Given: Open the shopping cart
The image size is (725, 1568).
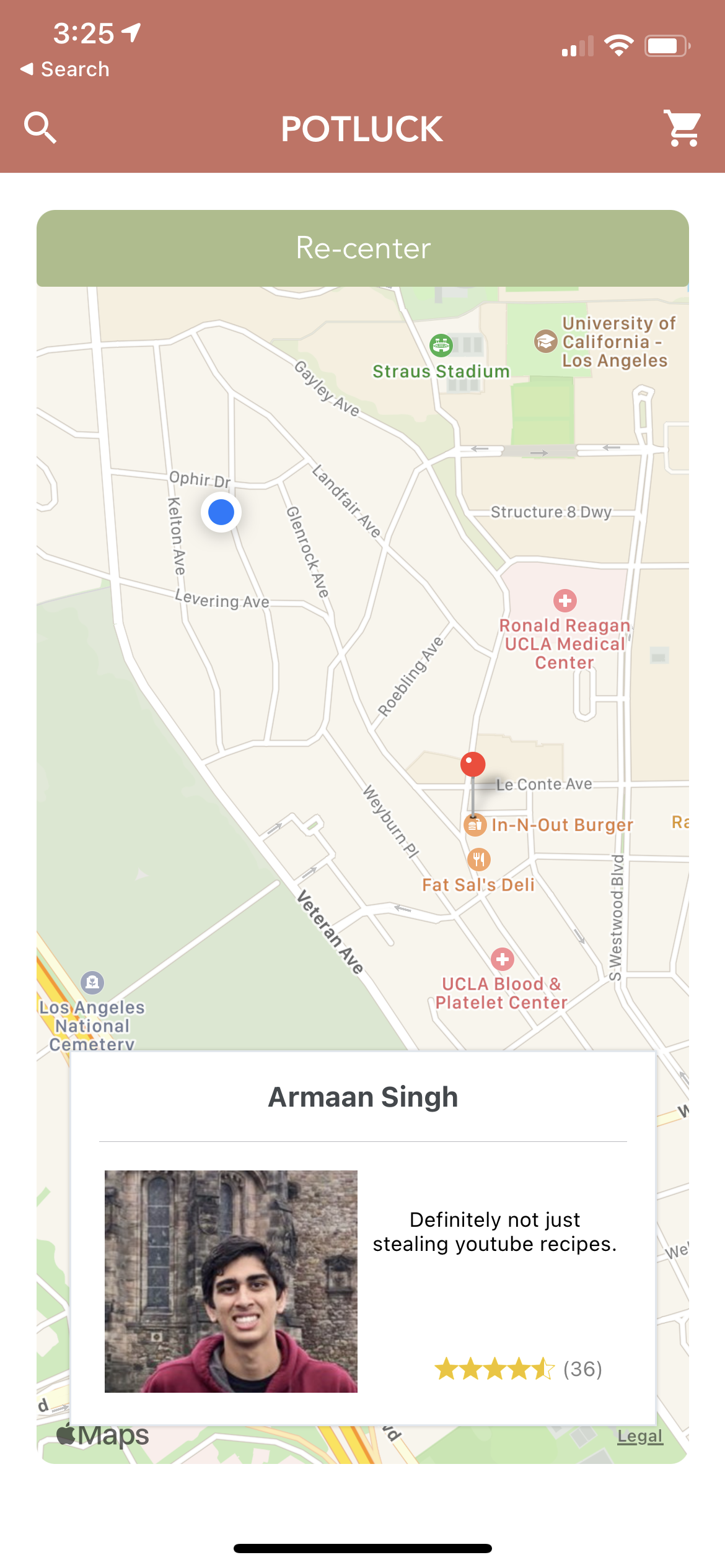Looking at the screenshot, I should pyautogui.click(x=682, y=128).
